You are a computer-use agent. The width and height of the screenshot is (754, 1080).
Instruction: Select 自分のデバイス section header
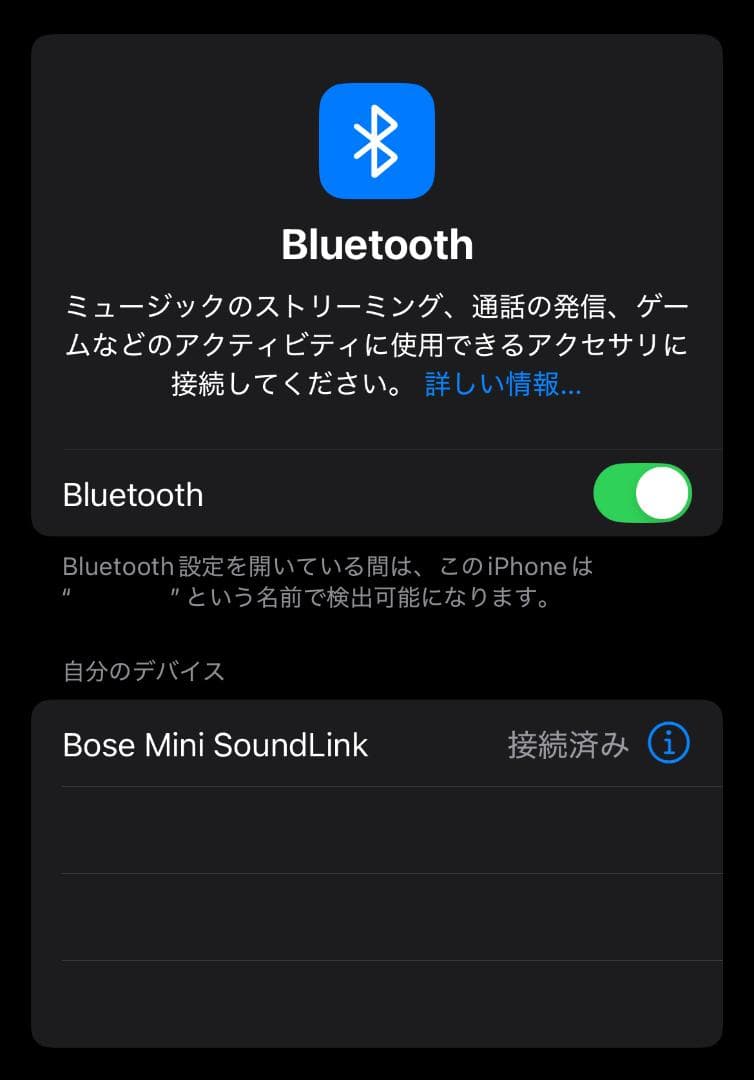coord(144,671)
